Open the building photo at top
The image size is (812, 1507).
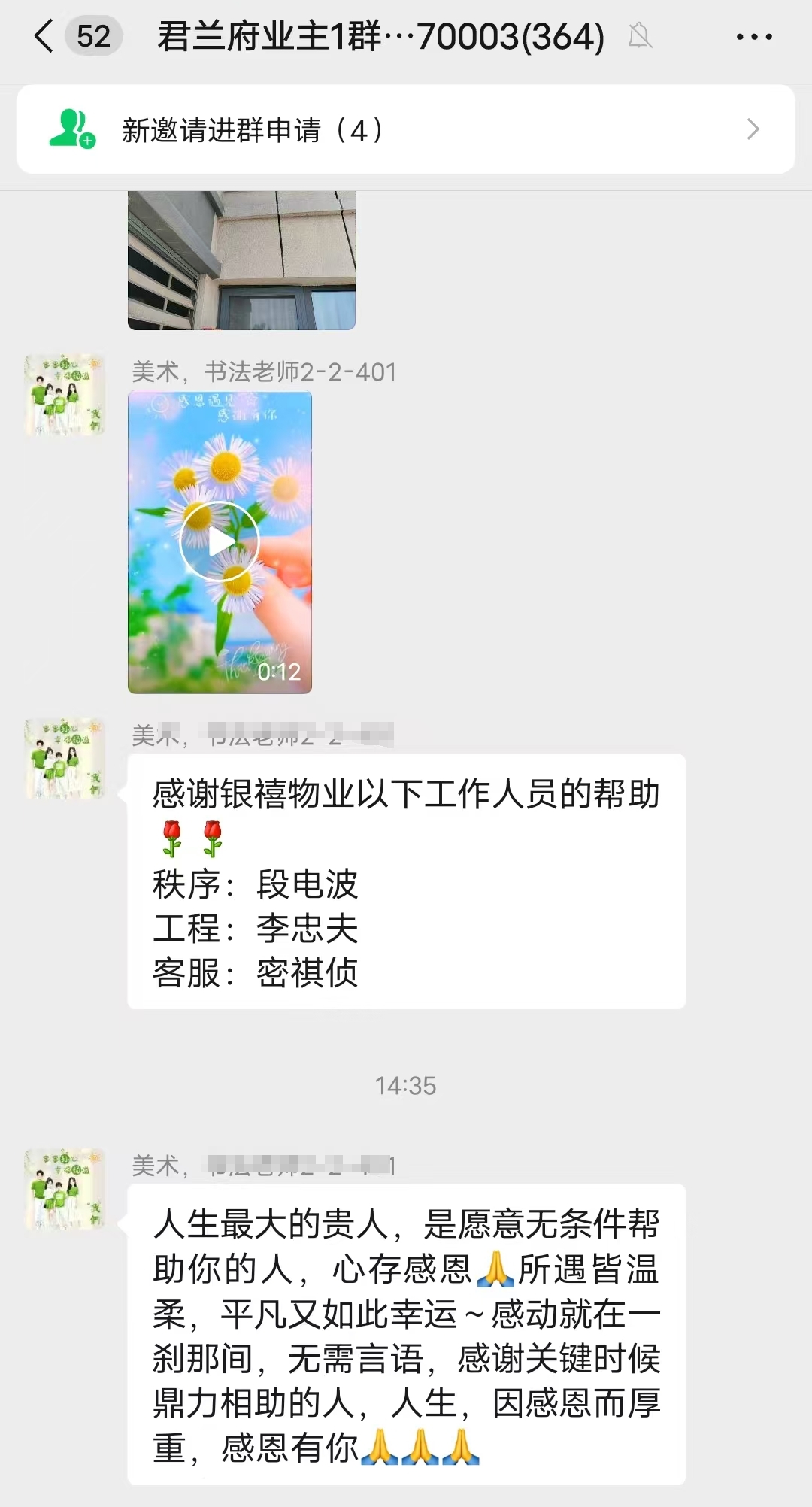pyautogui.click(x=241, y=260)
